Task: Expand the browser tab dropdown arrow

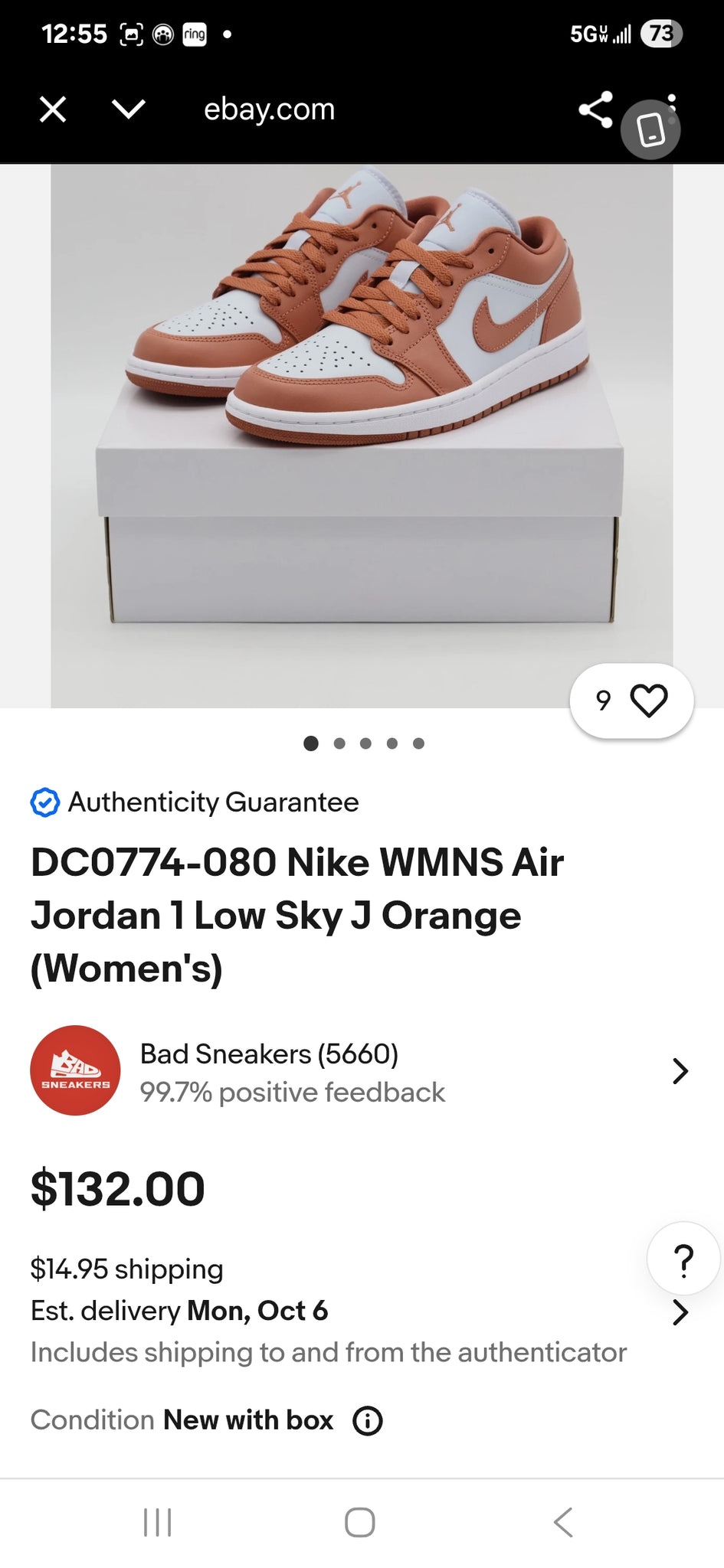Action: (x=128, y=109)
